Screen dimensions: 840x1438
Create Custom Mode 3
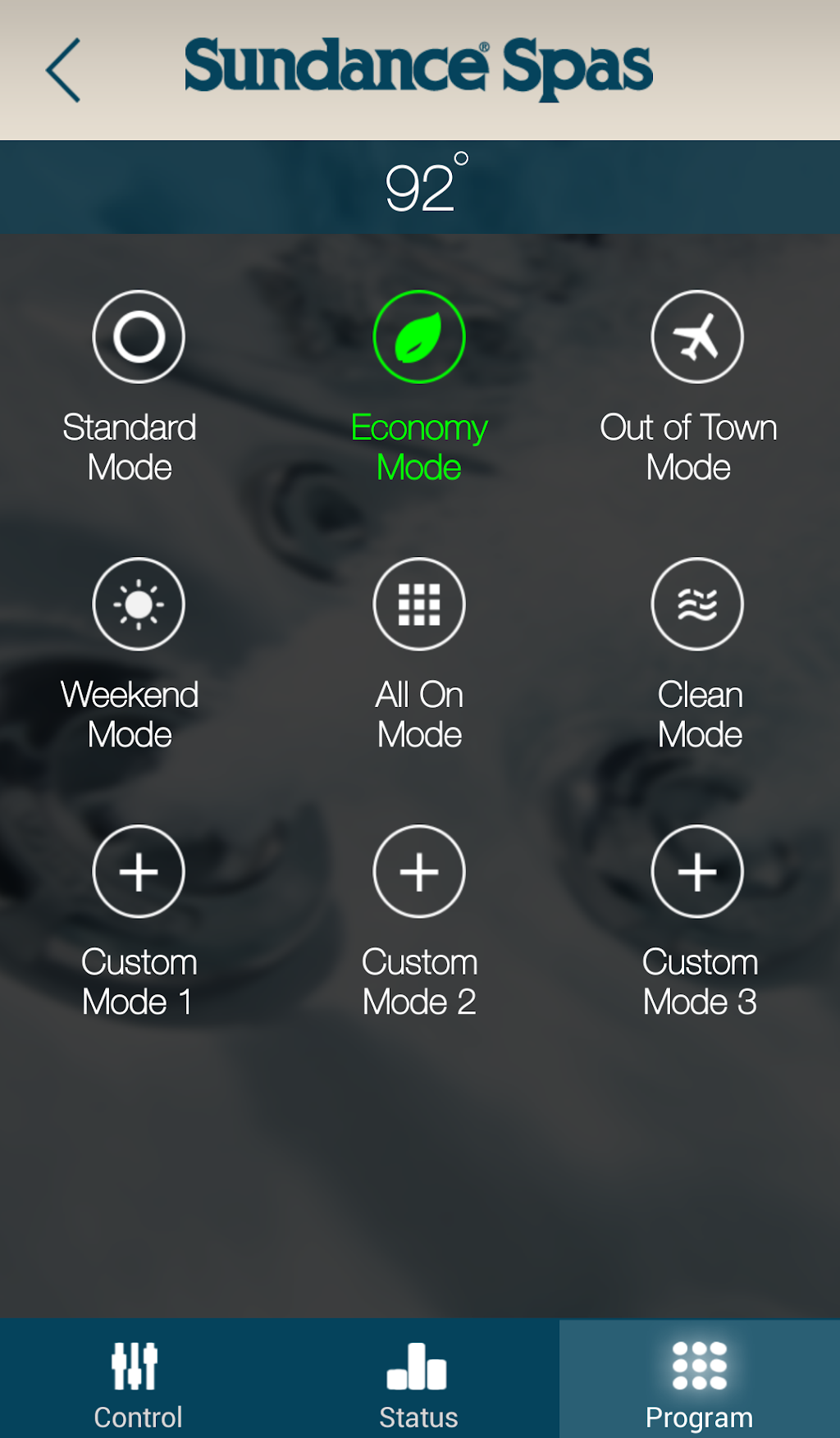tap(697, 871)
